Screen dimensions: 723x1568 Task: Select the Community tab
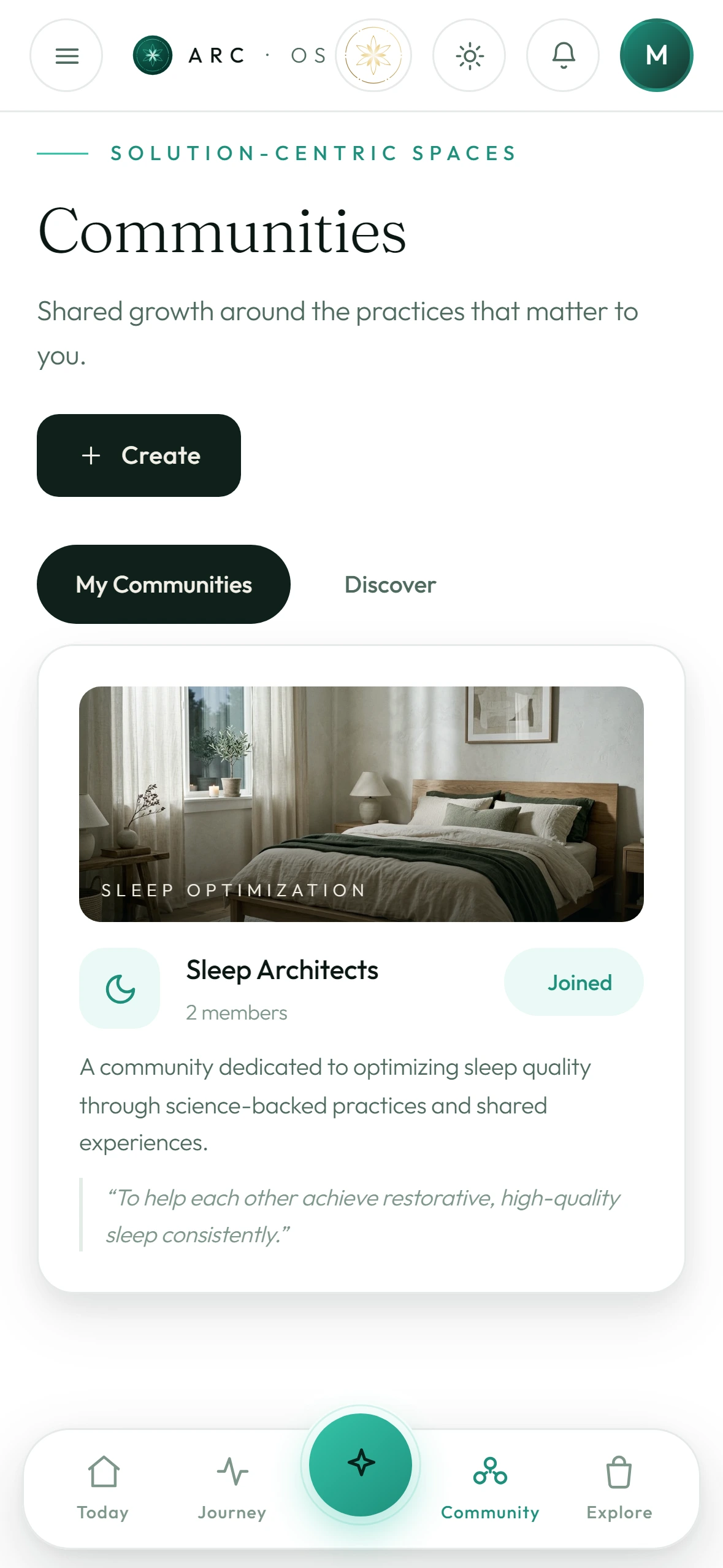coord(490,1487)
